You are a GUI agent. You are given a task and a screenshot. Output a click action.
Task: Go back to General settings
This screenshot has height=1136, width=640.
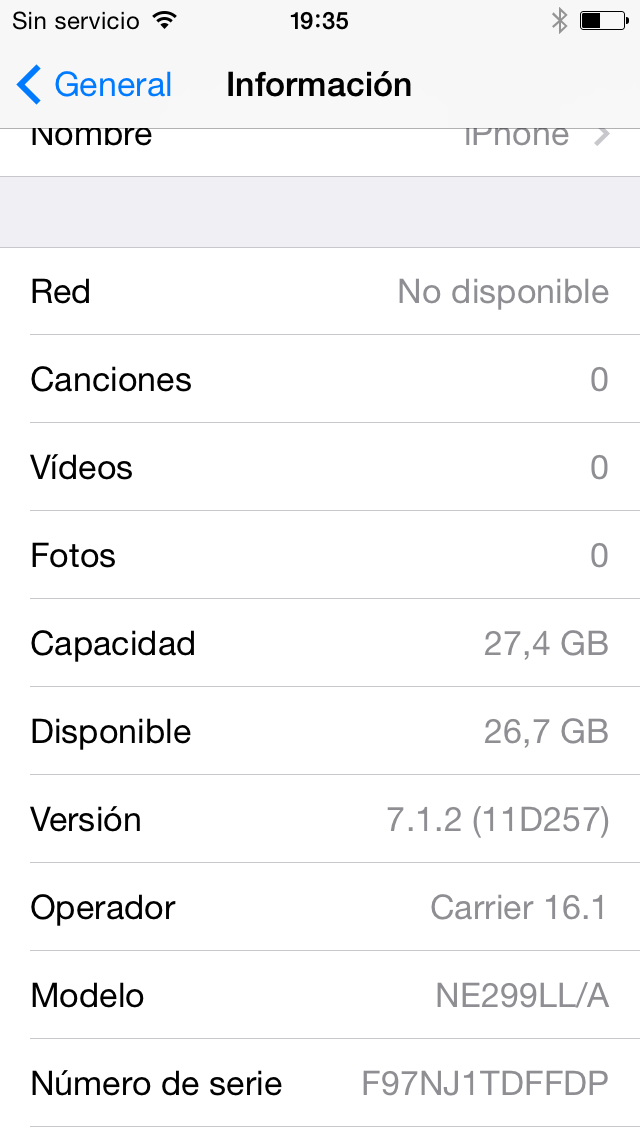pyautogui.click(x=94, y=85)
